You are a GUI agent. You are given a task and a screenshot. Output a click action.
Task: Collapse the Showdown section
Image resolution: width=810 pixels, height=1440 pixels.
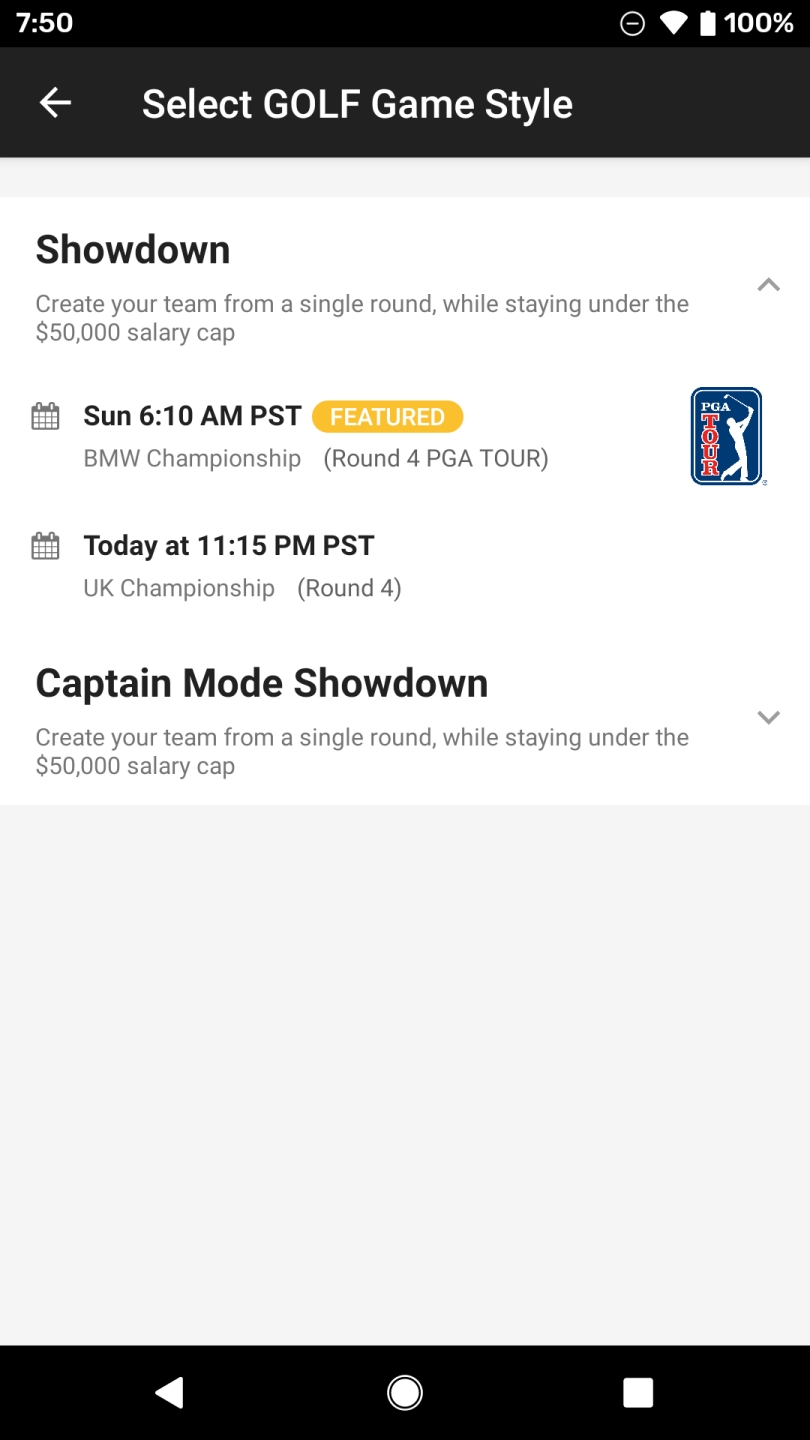pos(768,285)
